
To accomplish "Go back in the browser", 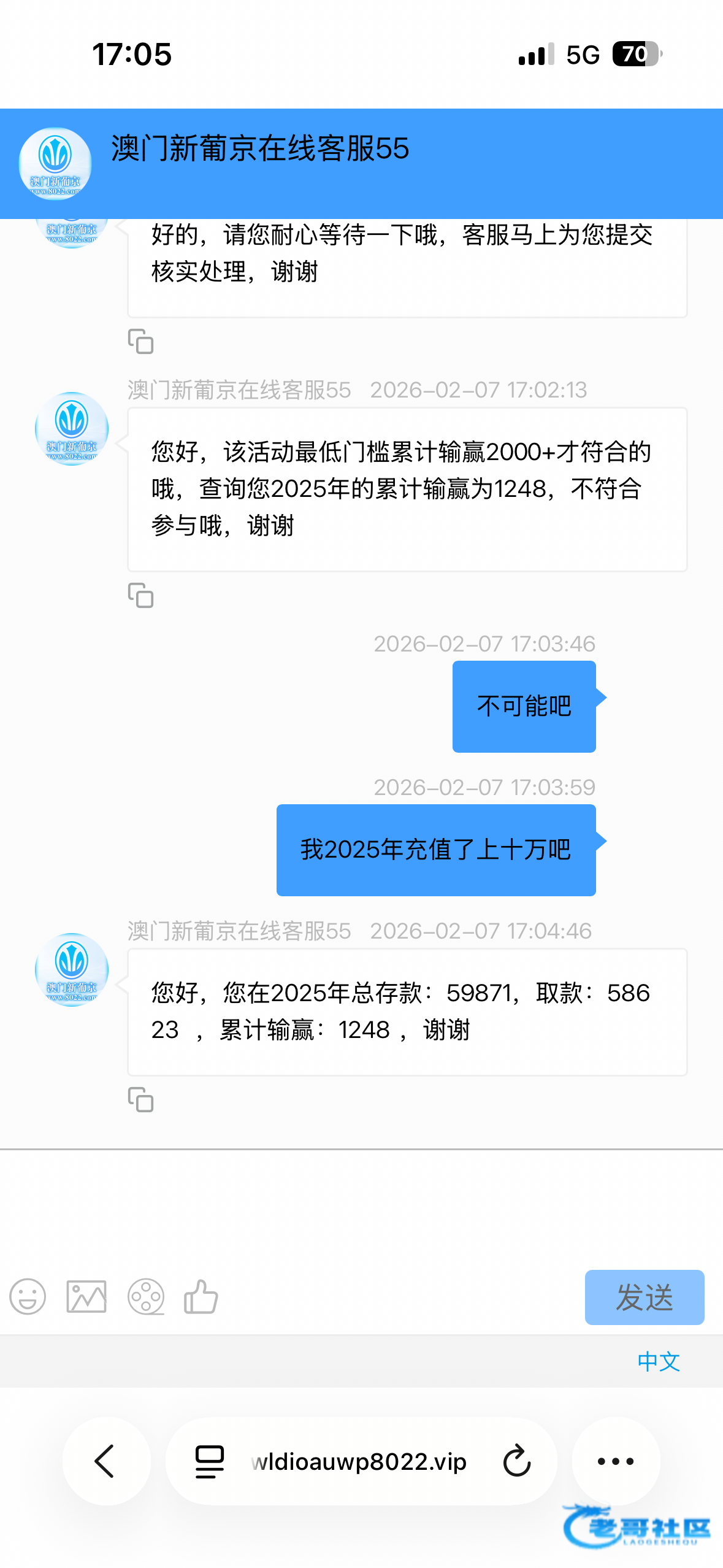I will 105,1461.
